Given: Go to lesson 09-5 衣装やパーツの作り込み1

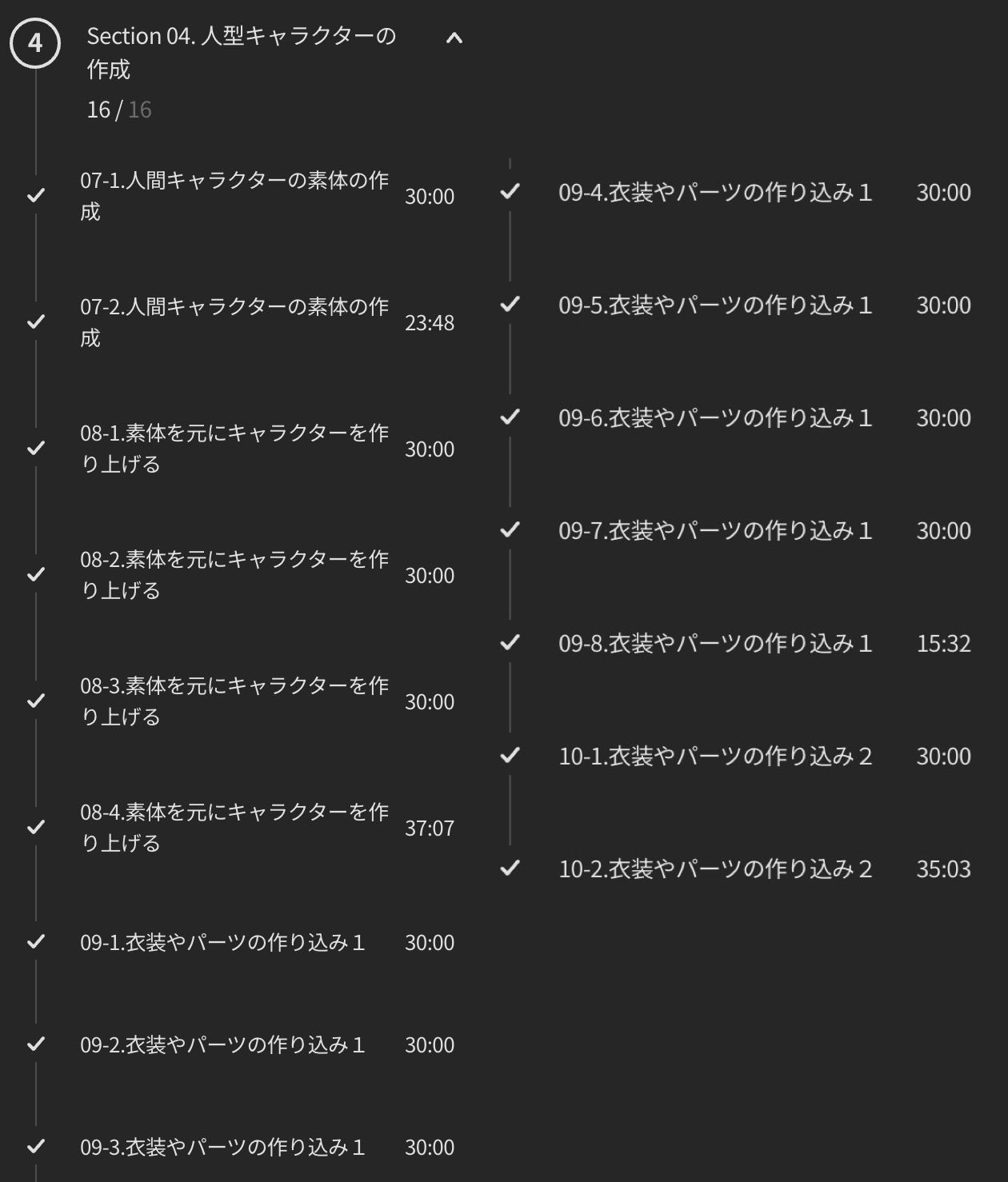Looking at the screenshot, I should [714, 305].
